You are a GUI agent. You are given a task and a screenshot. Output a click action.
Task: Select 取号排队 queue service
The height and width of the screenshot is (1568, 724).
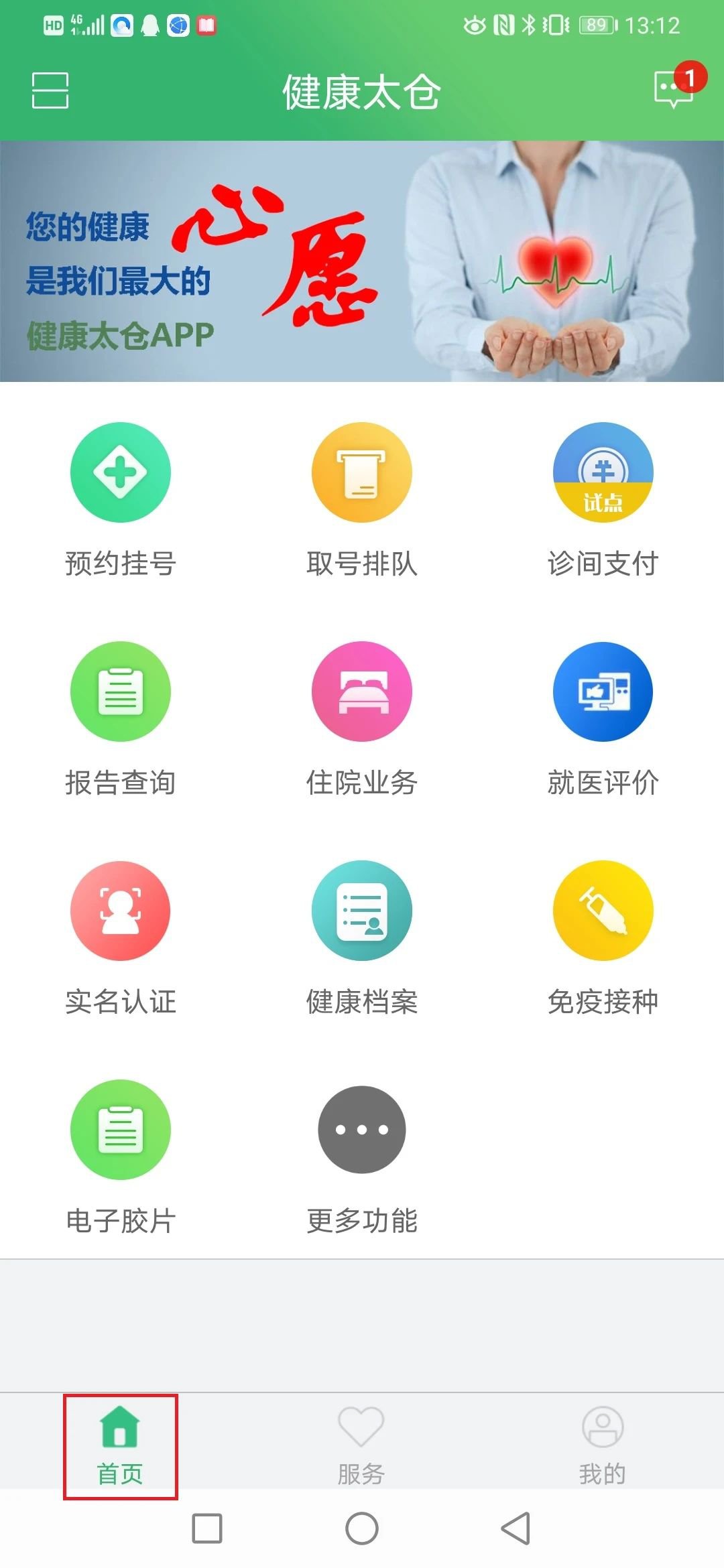pyautogui.click(x=362, y=499)
